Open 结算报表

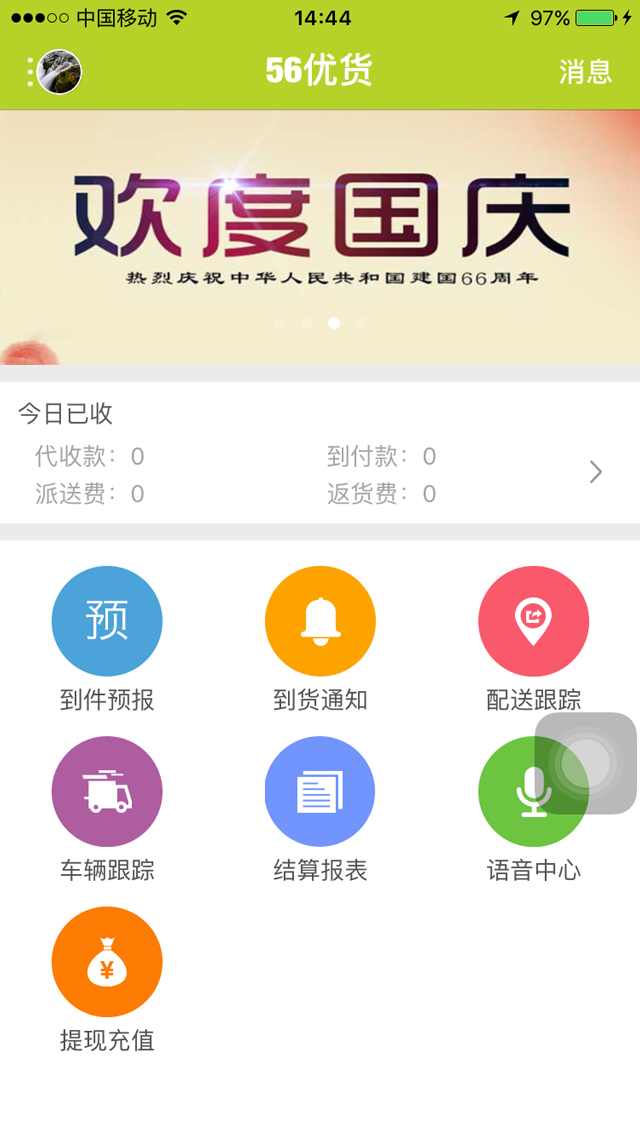coord(320,792)
